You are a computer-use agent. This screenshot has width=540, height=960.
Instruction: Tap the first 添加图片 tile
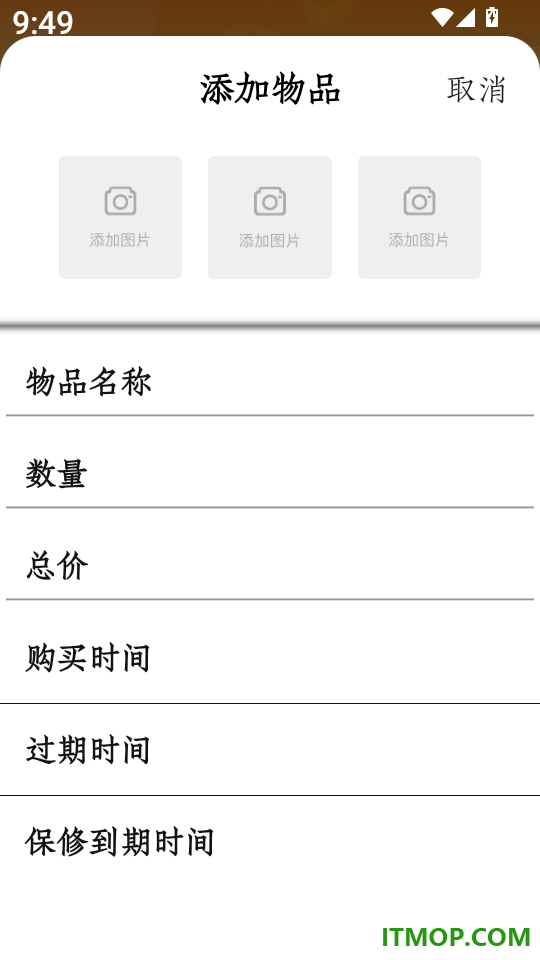(120, 217)
